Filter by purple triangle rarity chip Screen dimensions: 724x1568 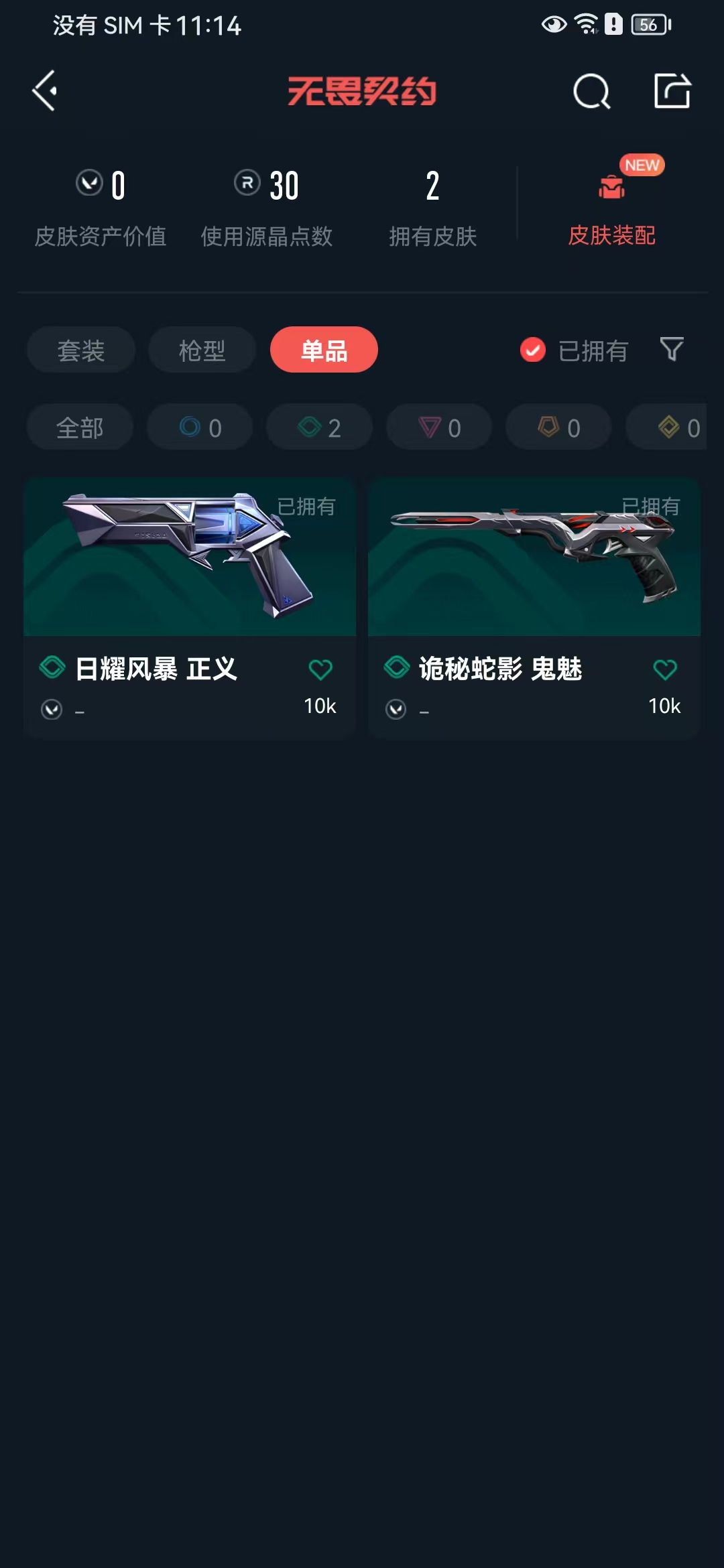point(439,428)
